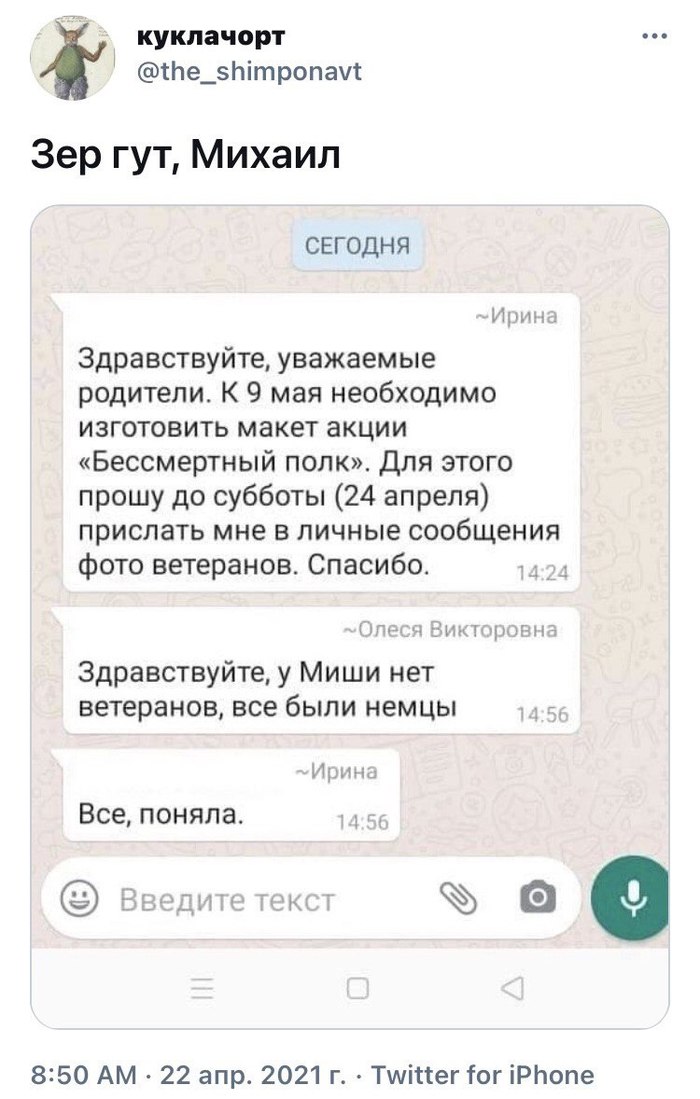Open the tweet's three-dot overflow menu
Viewport: 700px width, 1099px height.
(655, 38)
